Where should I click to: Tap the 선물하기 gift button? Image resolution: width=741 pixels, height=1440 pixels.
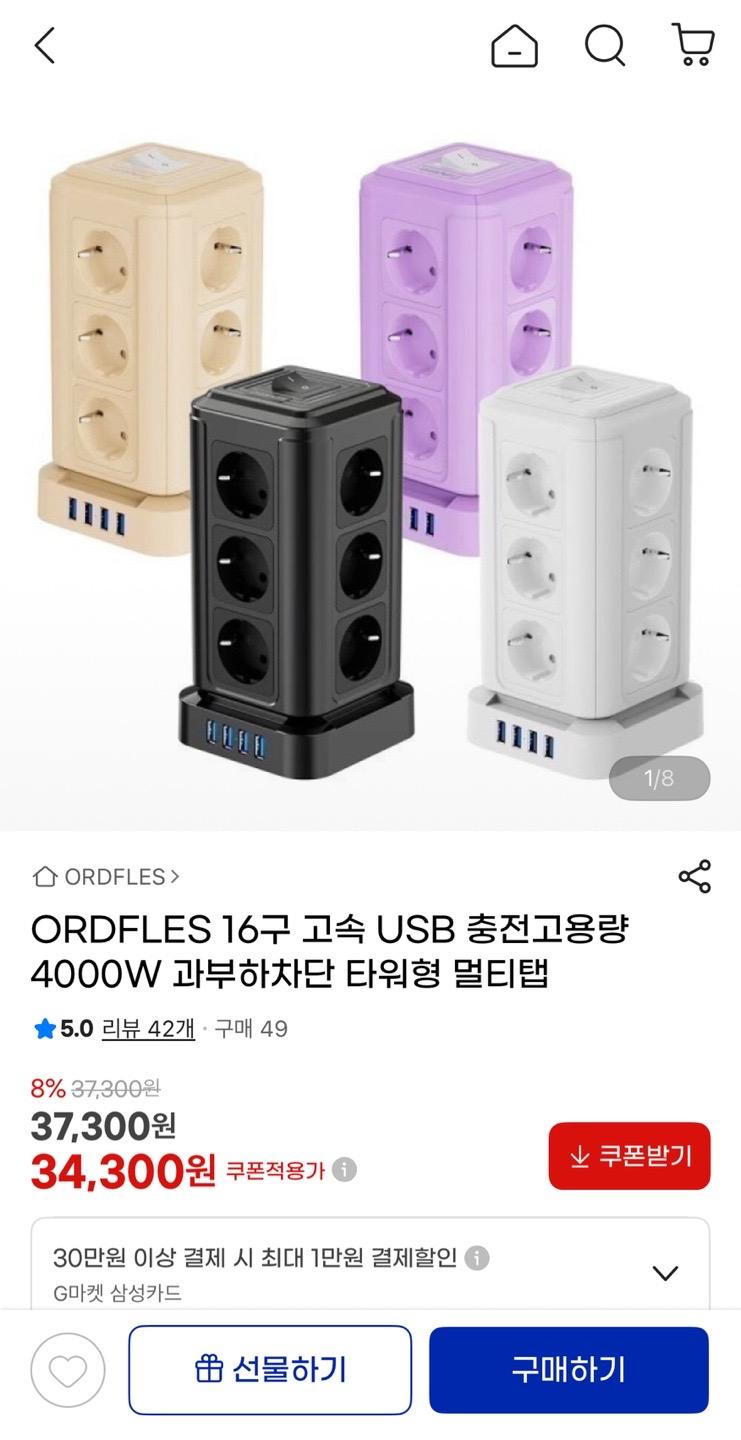(x=270, y=1371)
